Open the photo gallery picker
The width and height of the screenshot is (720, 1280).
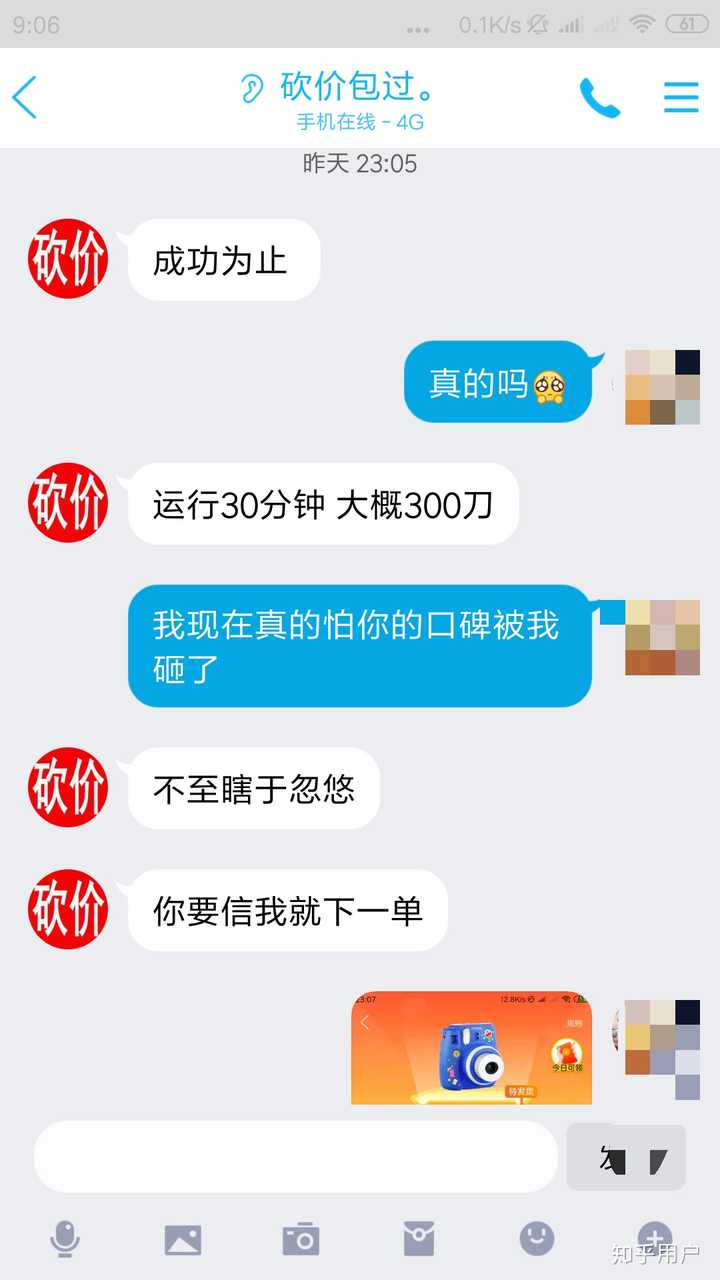coord(183,1240)
